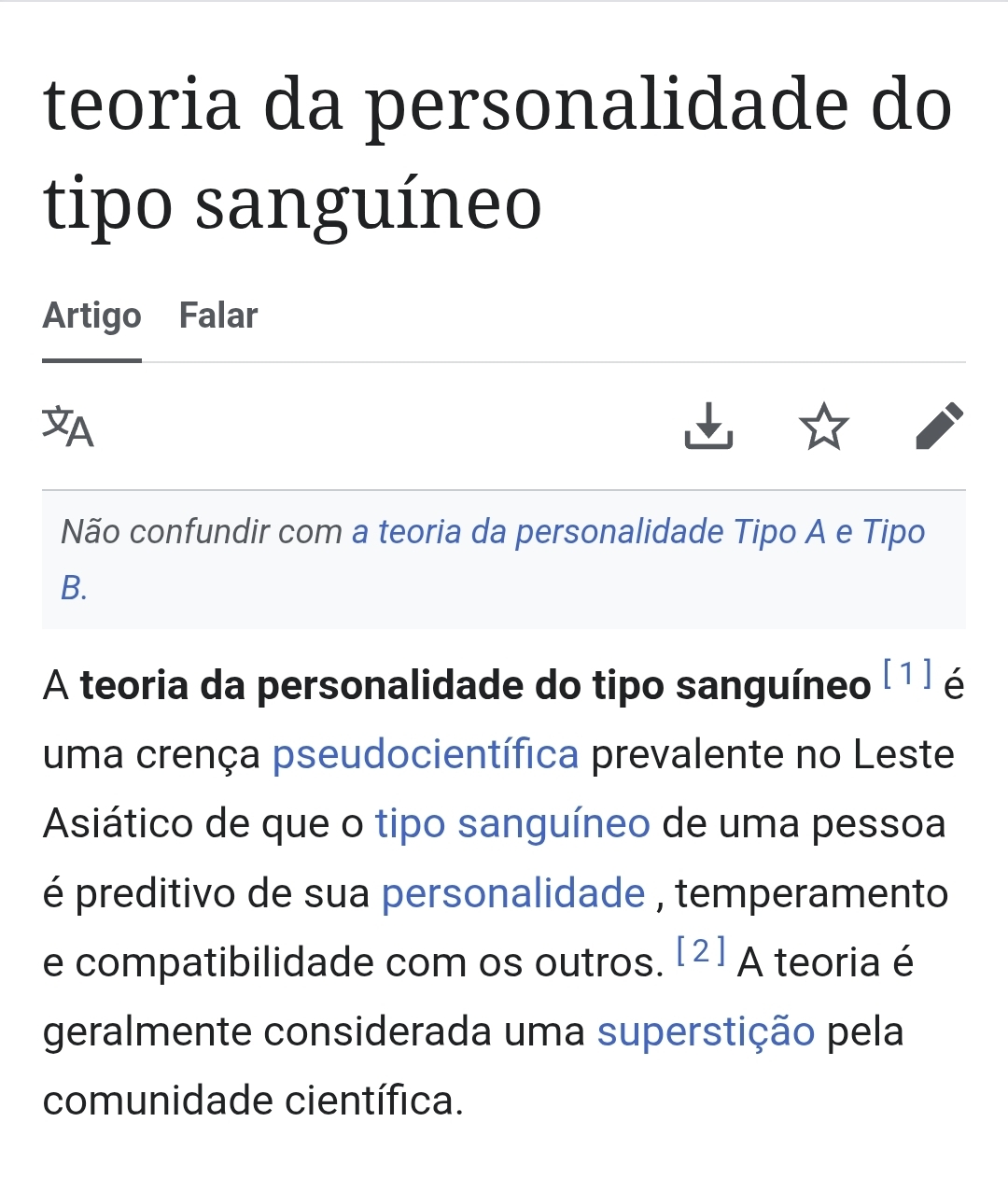This screenshot has width=1008, height=1178.
Task: Open the language selection icon
Action: point(68,428)
